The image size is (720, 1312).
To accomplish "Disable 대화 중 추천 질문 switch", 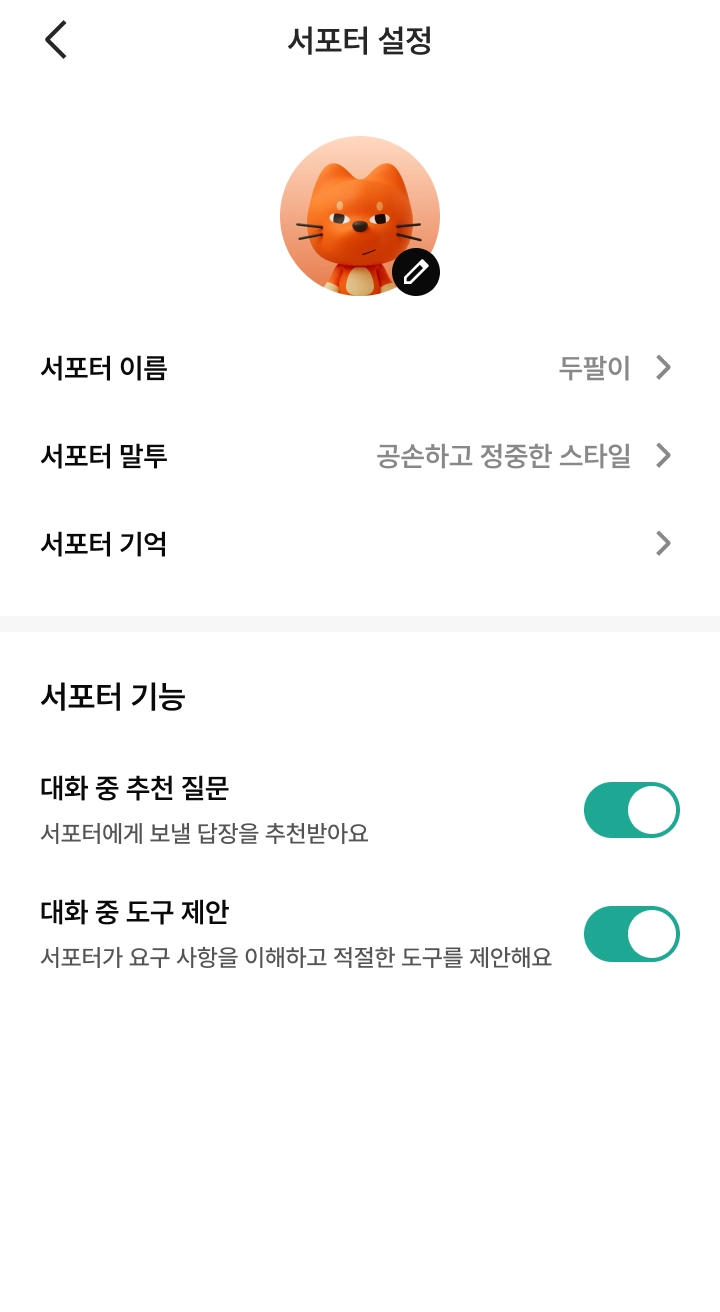I will point(631,810).
